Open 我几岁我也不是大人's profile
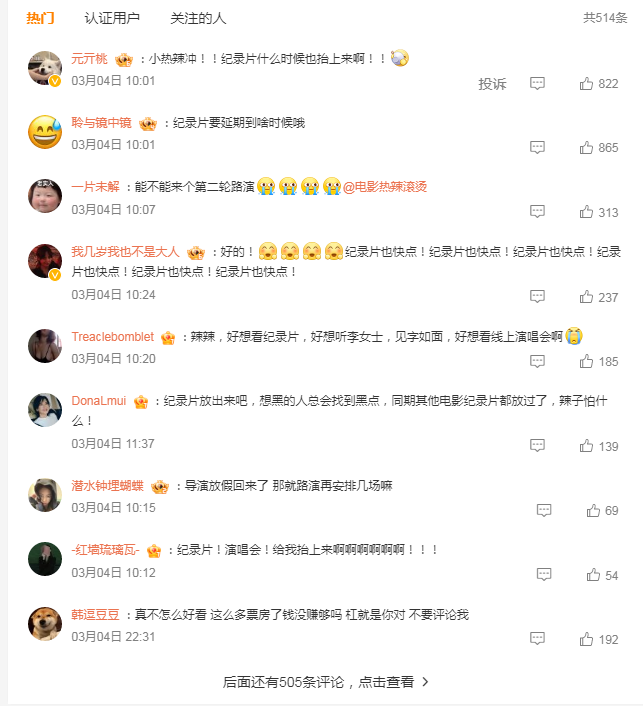Viewport: 643px width, 706px height. pyautogui.click(x=124, y=252)
